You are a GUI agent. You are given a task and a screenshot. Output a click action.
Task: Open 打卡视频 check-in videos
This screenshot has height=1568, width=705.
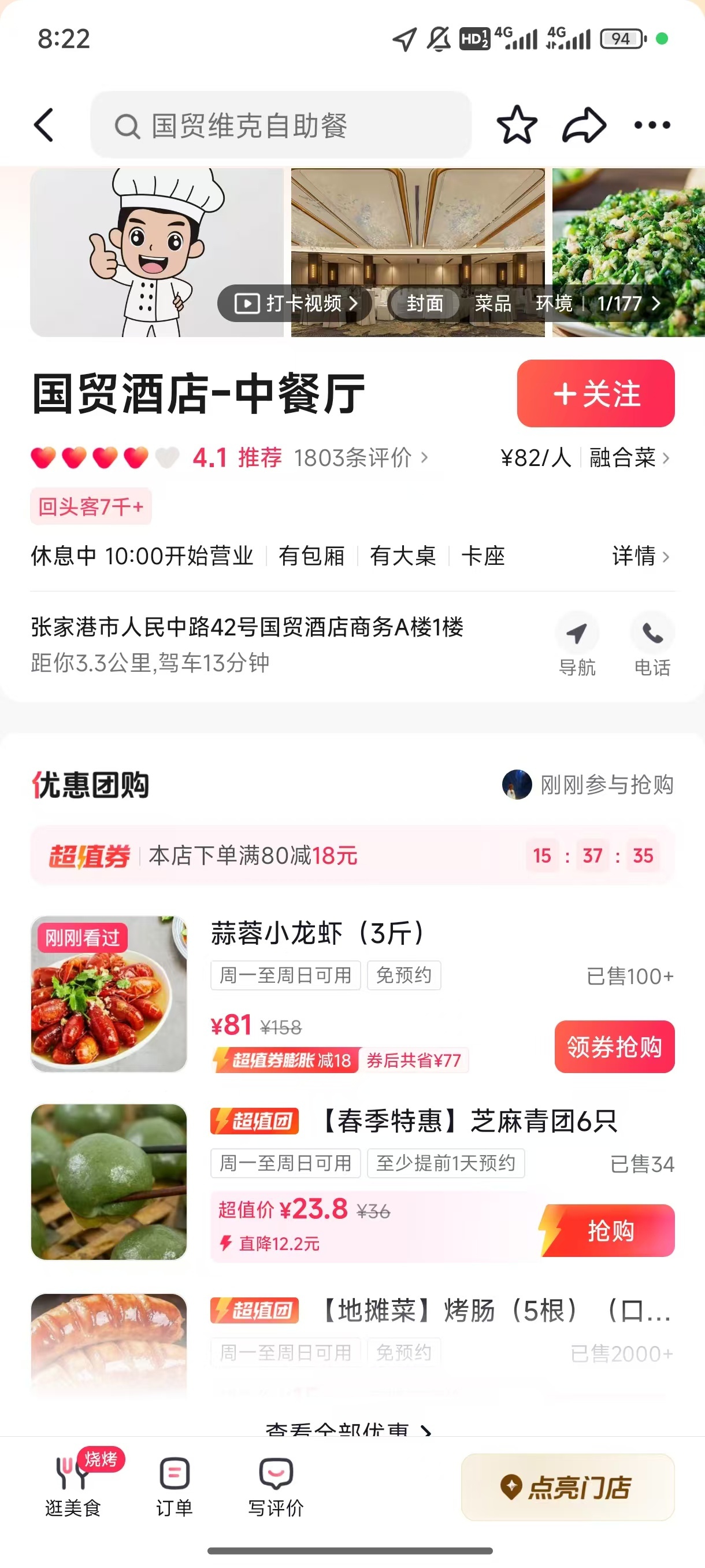point(296,303)
